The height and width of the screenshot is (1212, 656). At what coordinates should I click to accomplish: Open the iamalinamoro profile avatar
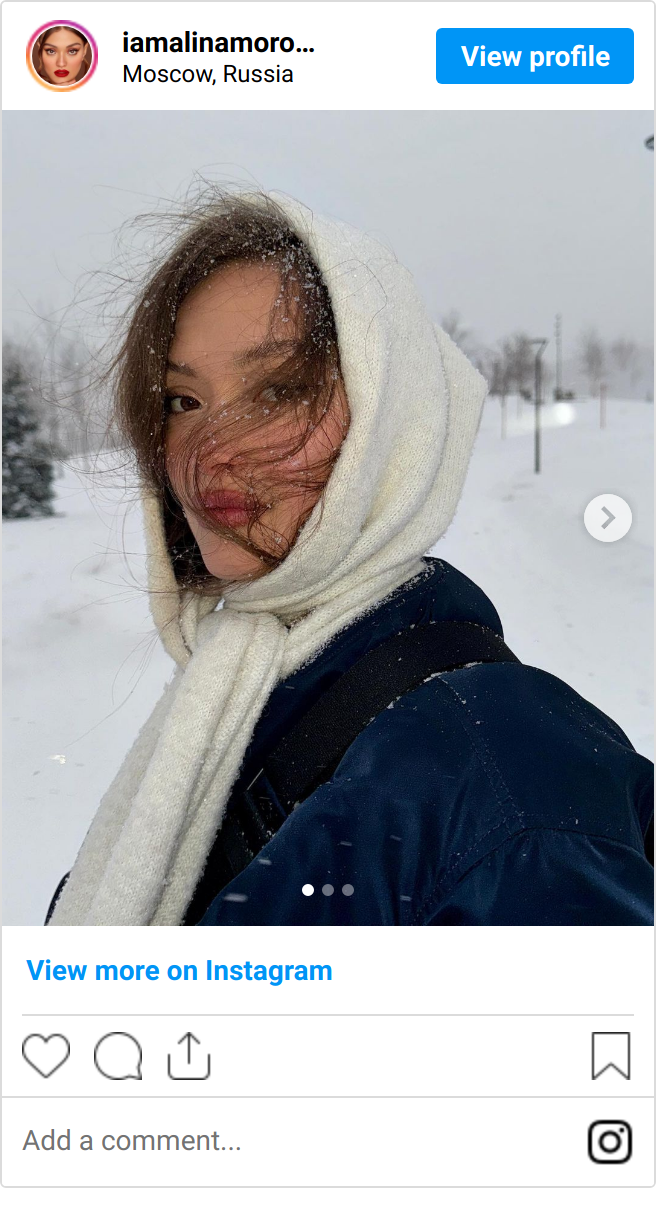tap(62, 56)
